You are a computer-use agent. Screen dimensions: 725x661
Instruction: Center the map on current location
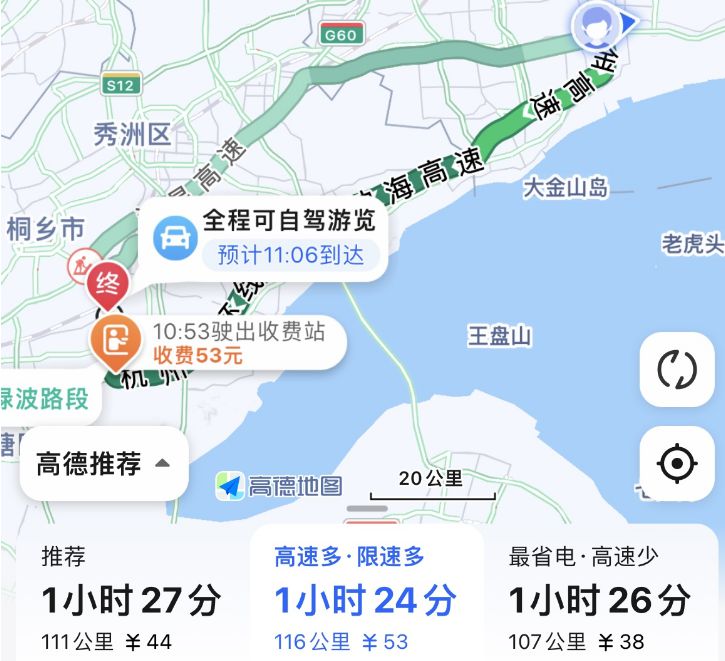[x=676, y=464]
